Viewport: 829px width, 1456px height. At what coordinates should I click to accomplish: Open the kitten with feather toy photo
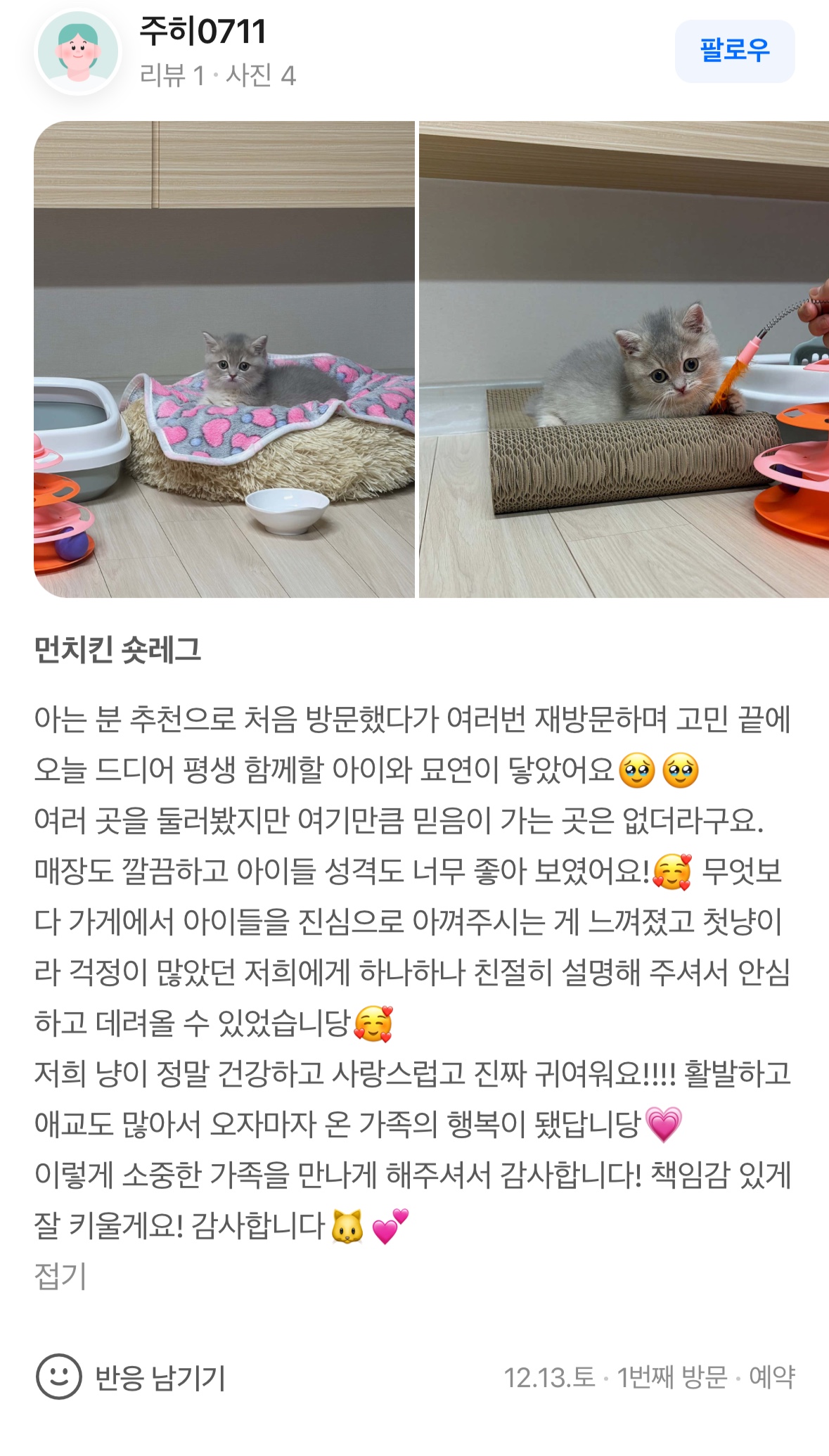tap(623, 359)
